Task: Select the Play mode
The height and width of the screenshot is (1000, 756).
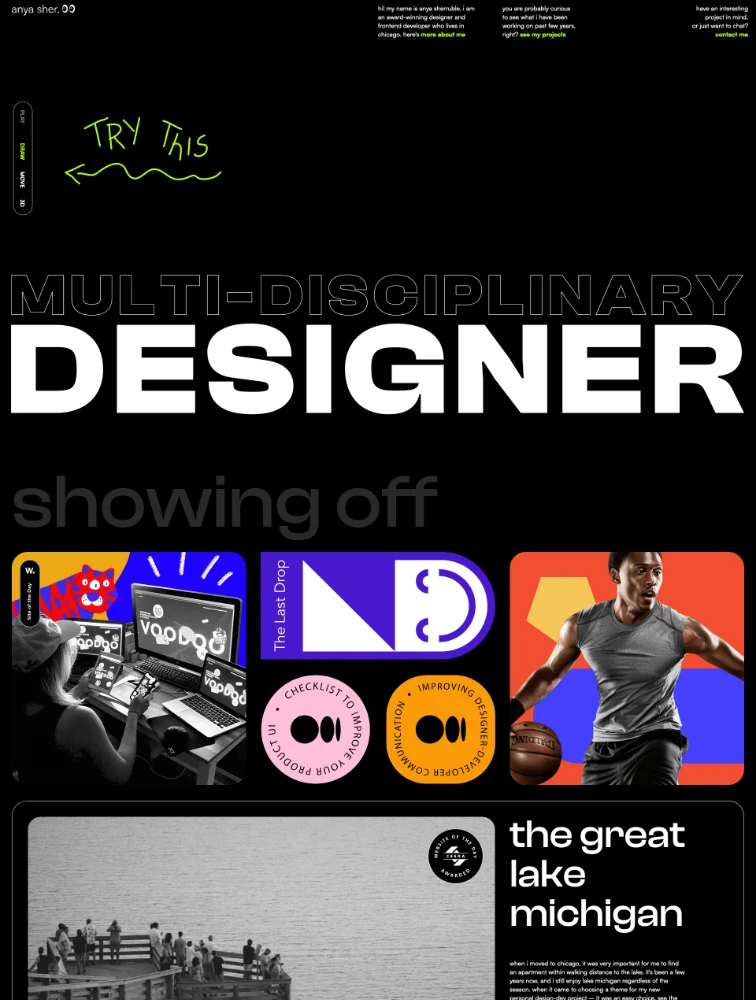Action: point(22,117)
